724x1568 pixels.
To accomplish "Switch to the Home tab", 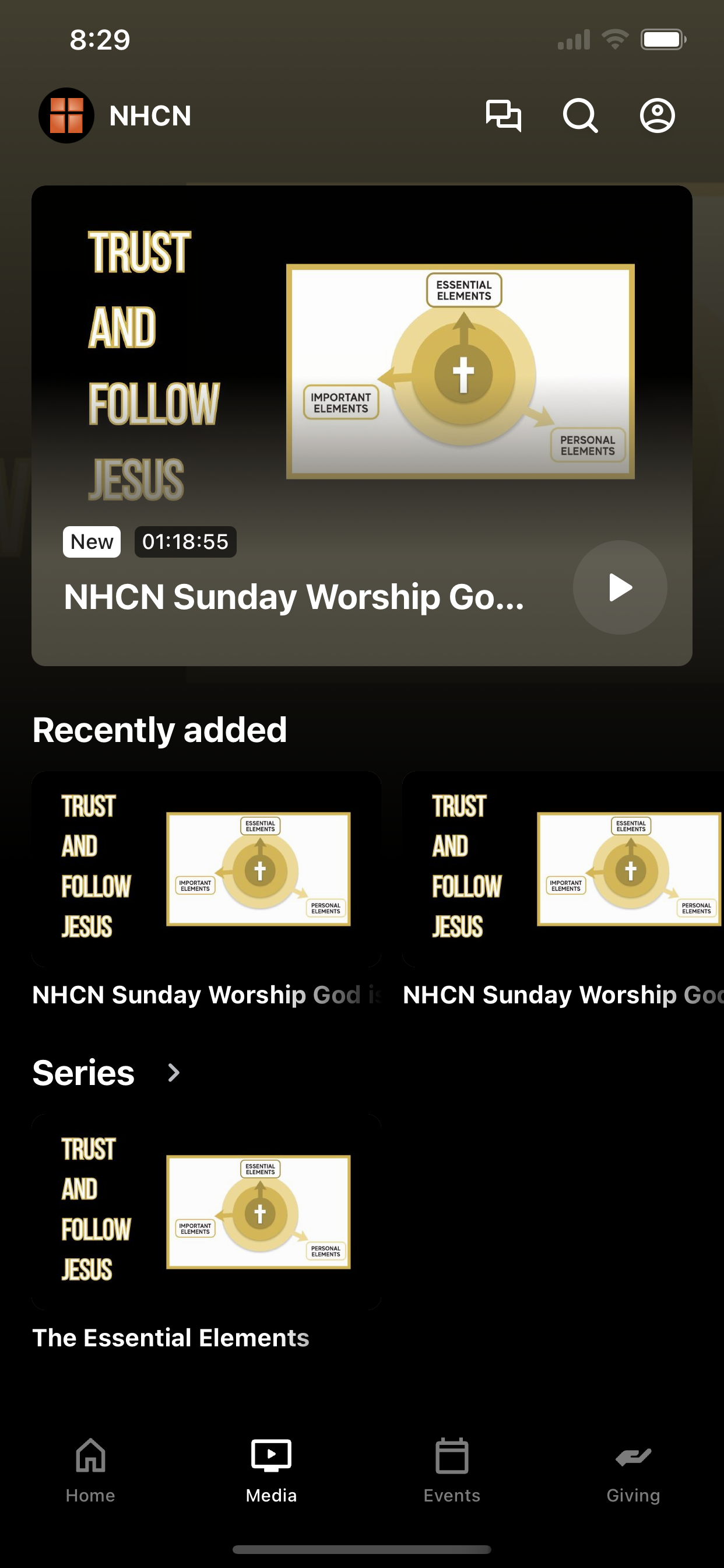I will (x=91, y=1471).
